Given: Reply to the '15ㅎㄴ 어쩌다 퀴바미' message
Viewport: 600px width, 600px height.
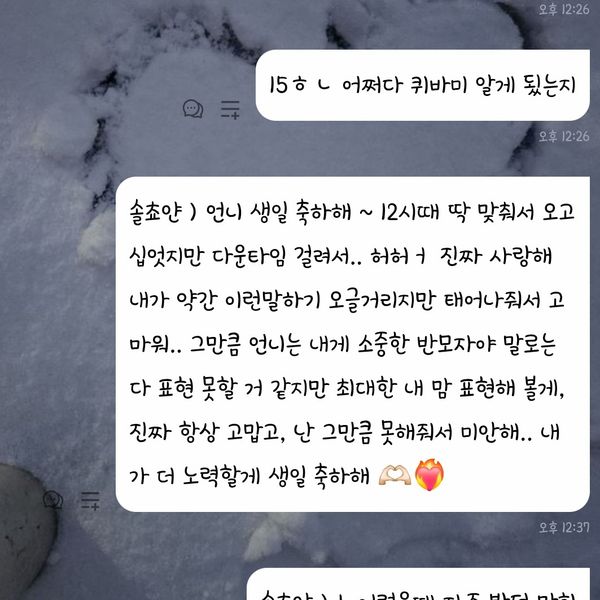Looking at the screenshot, I should pyautogui.click(x=193, y=108).
